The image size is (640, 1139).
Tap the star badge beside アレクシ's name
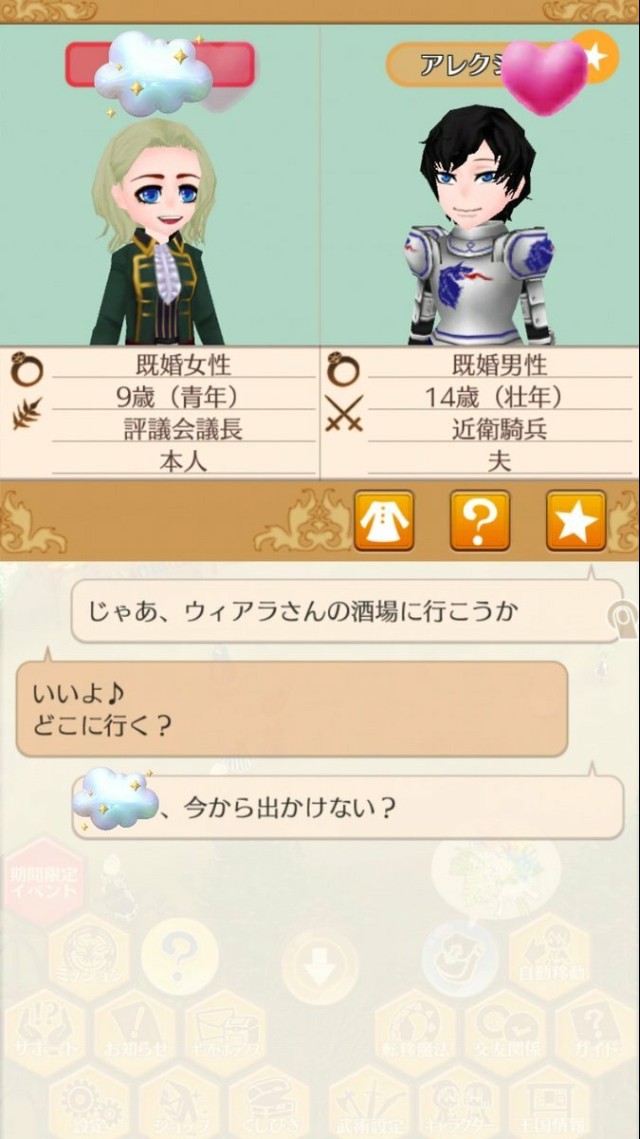point(596,55)
